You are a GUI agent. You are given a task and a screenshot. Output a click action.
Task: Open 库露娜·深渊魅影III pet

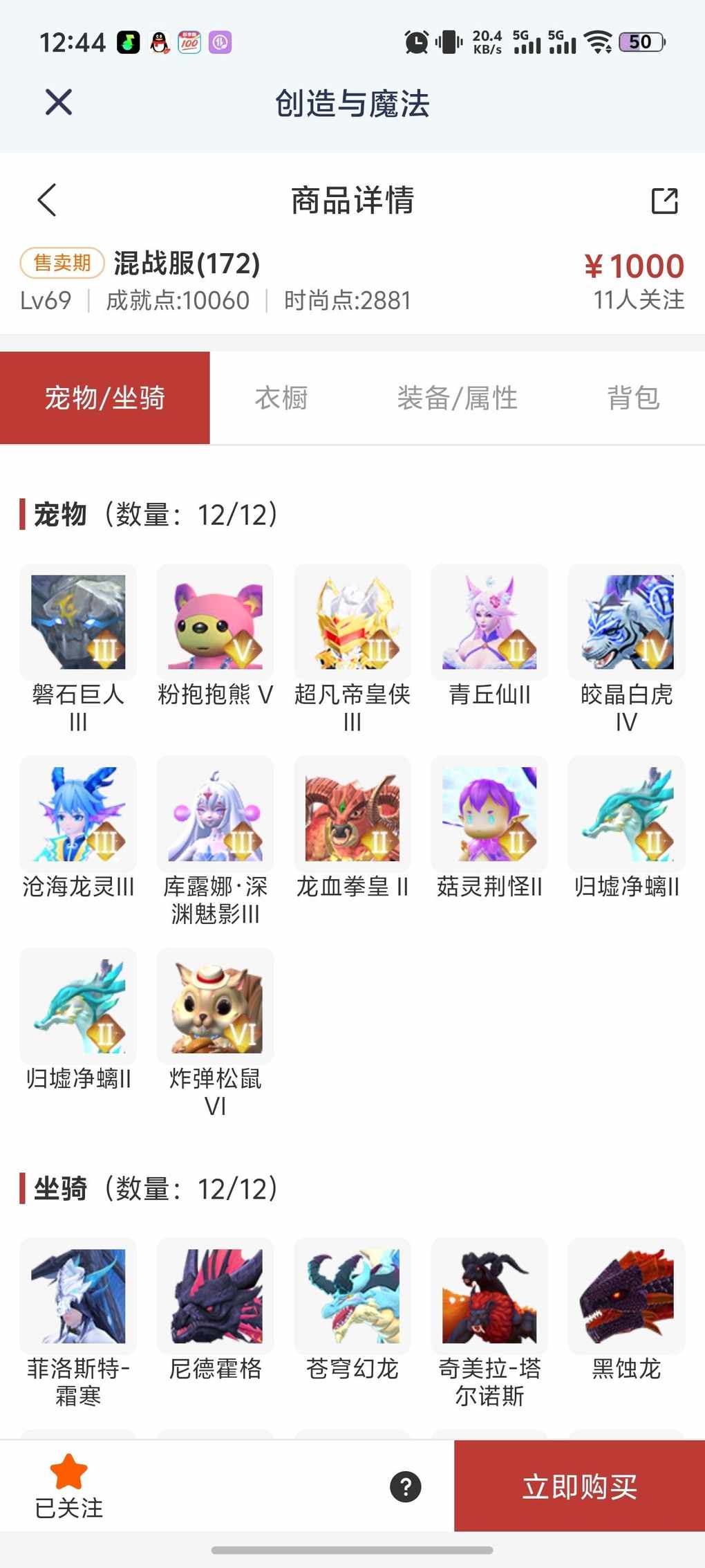[x=215, y=814]
